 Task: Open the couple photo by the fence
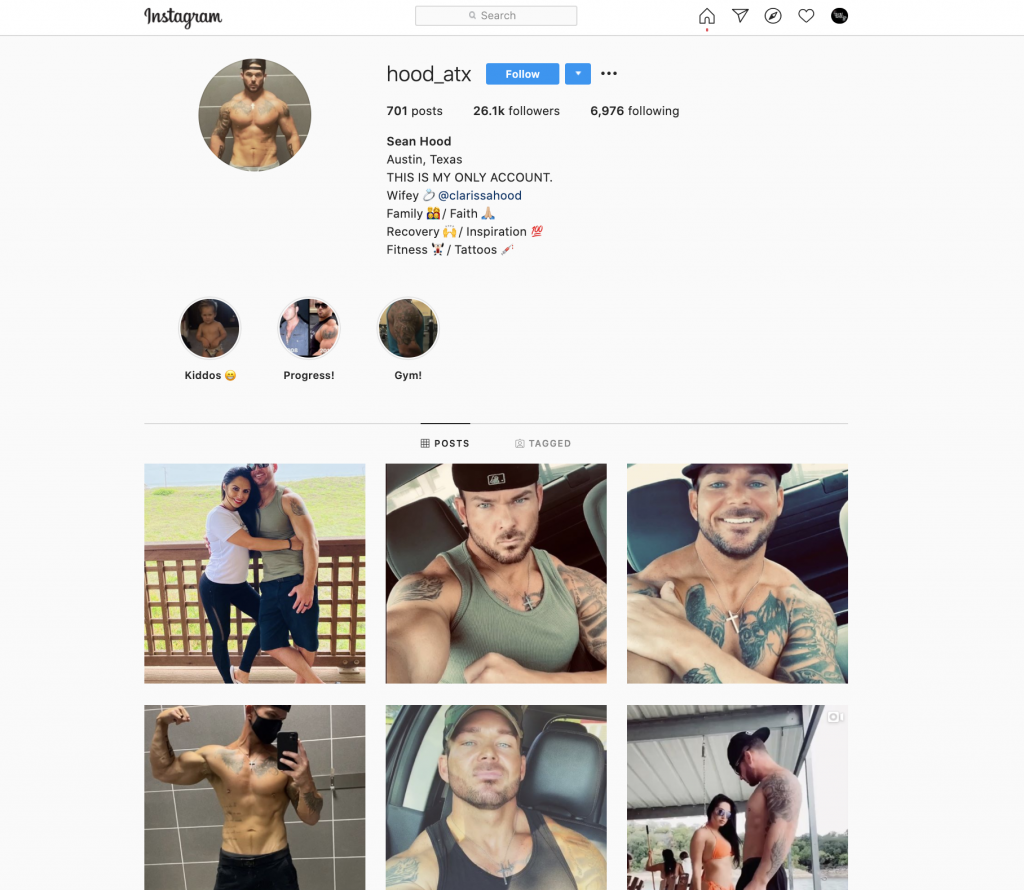pos(255,573)
